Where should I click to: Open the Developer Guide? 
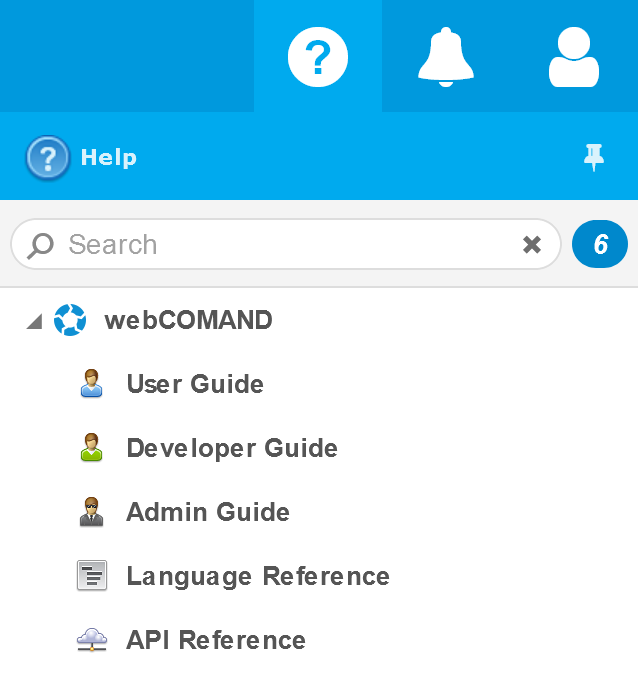coord(232,448)
